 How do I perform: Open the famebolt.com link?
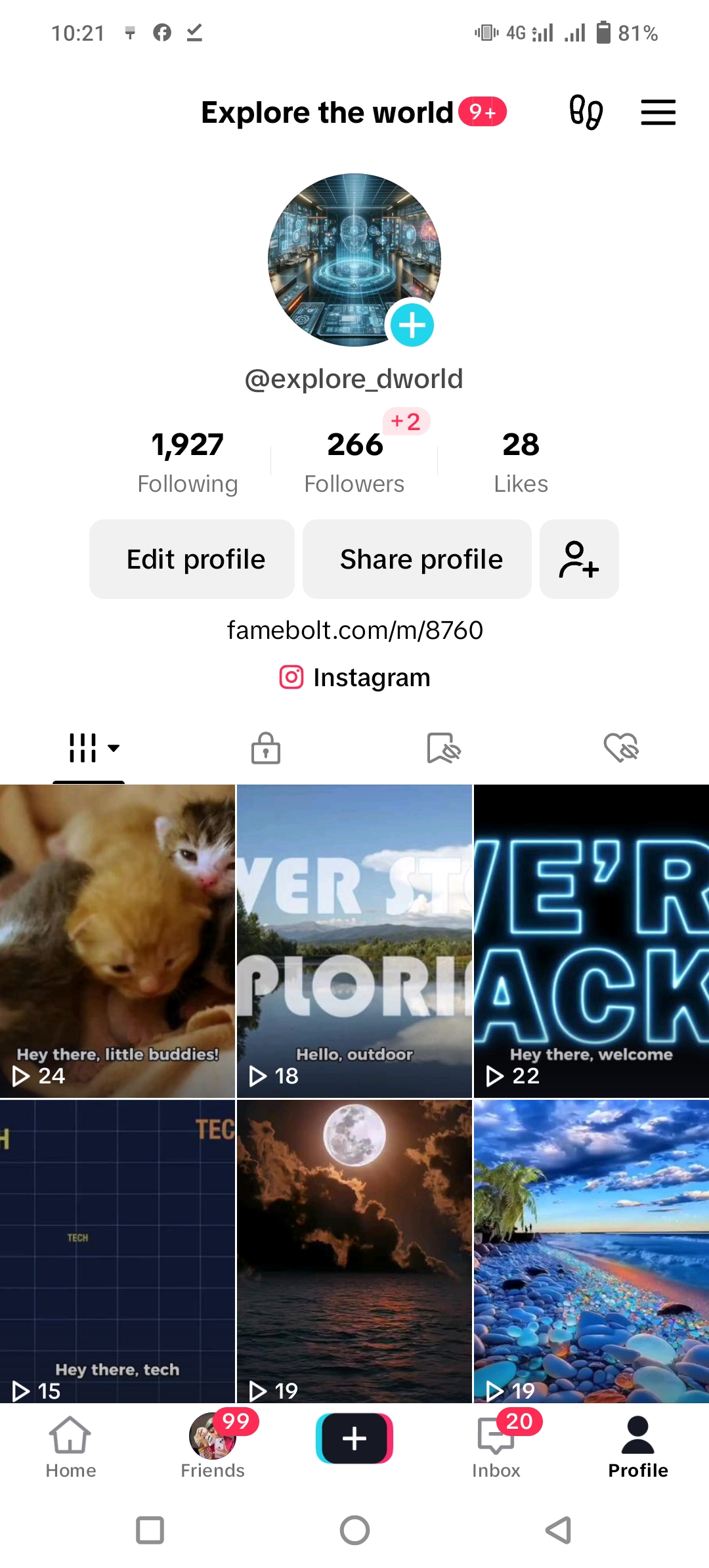pos(354,630)
